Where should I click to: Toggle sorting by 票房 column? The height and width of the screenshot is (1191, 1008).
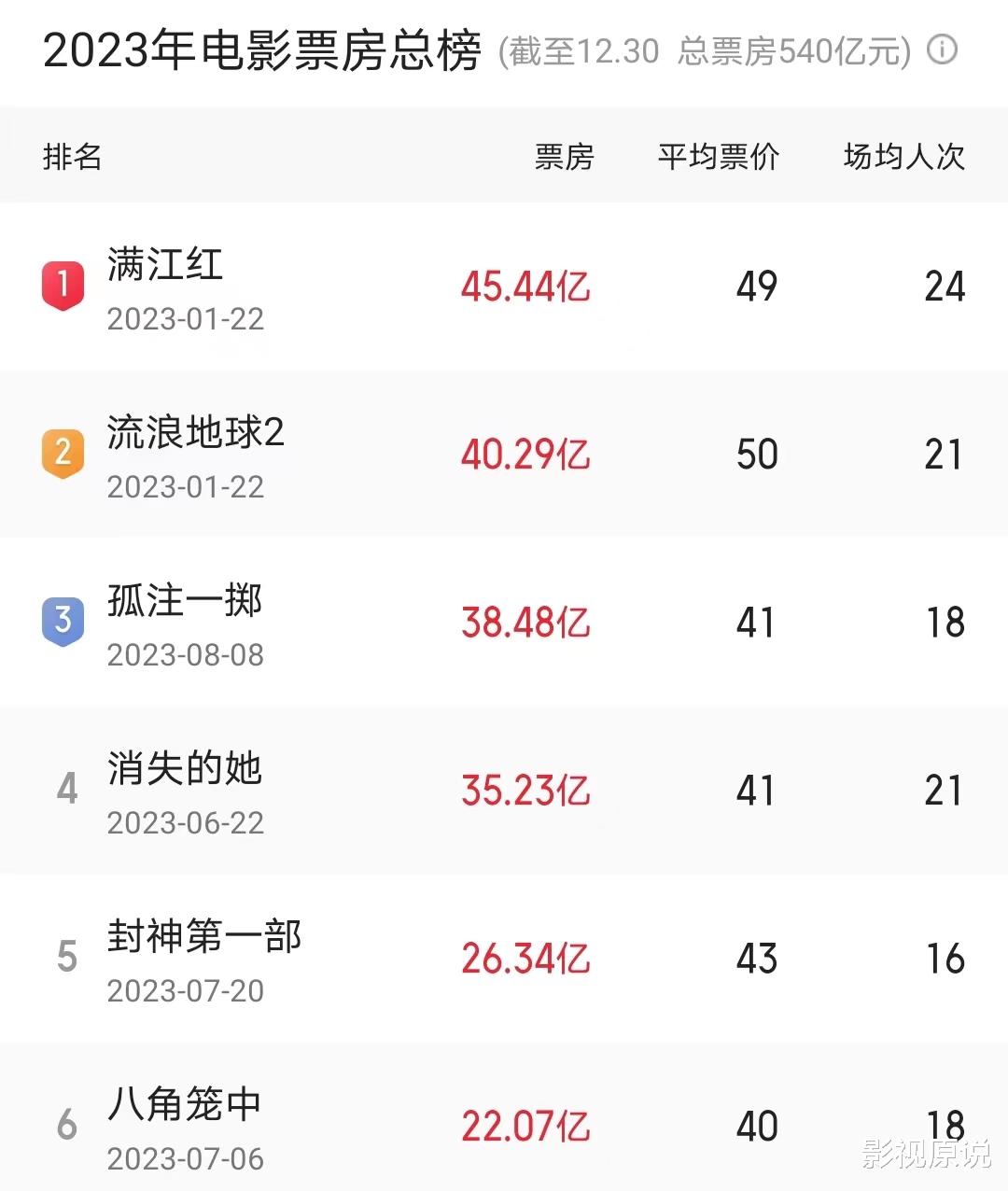(x=563, y=158)
